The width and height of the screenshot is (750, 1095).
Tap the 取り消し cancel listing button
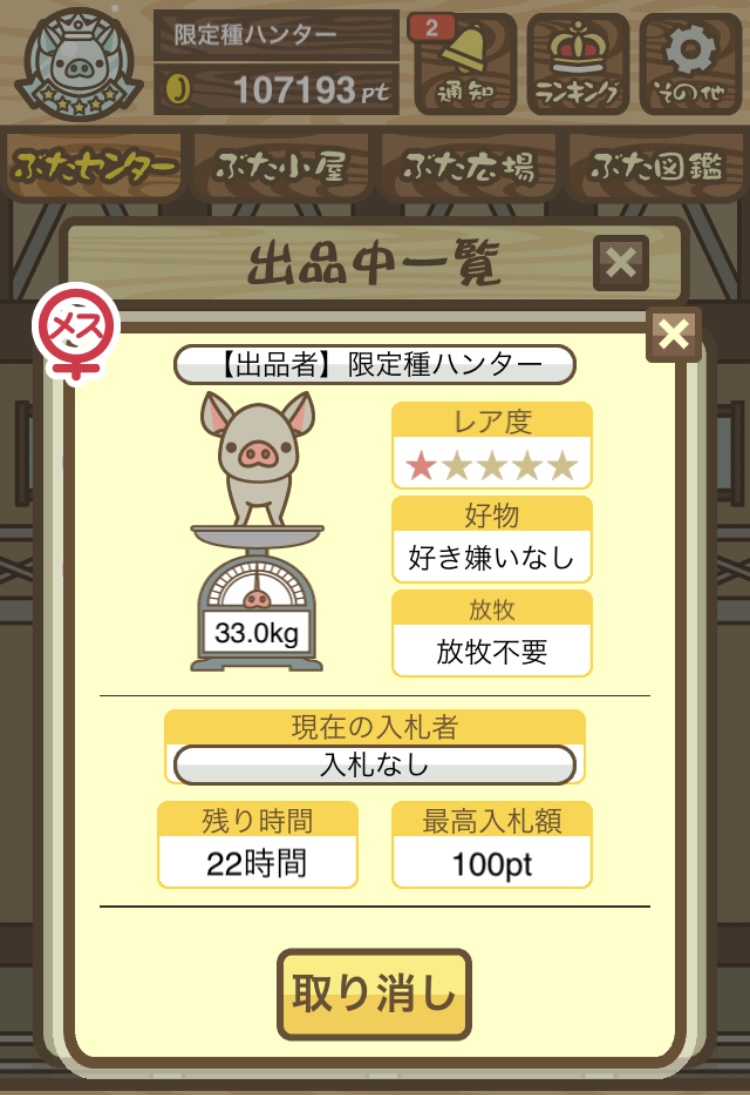coord(374,994)
